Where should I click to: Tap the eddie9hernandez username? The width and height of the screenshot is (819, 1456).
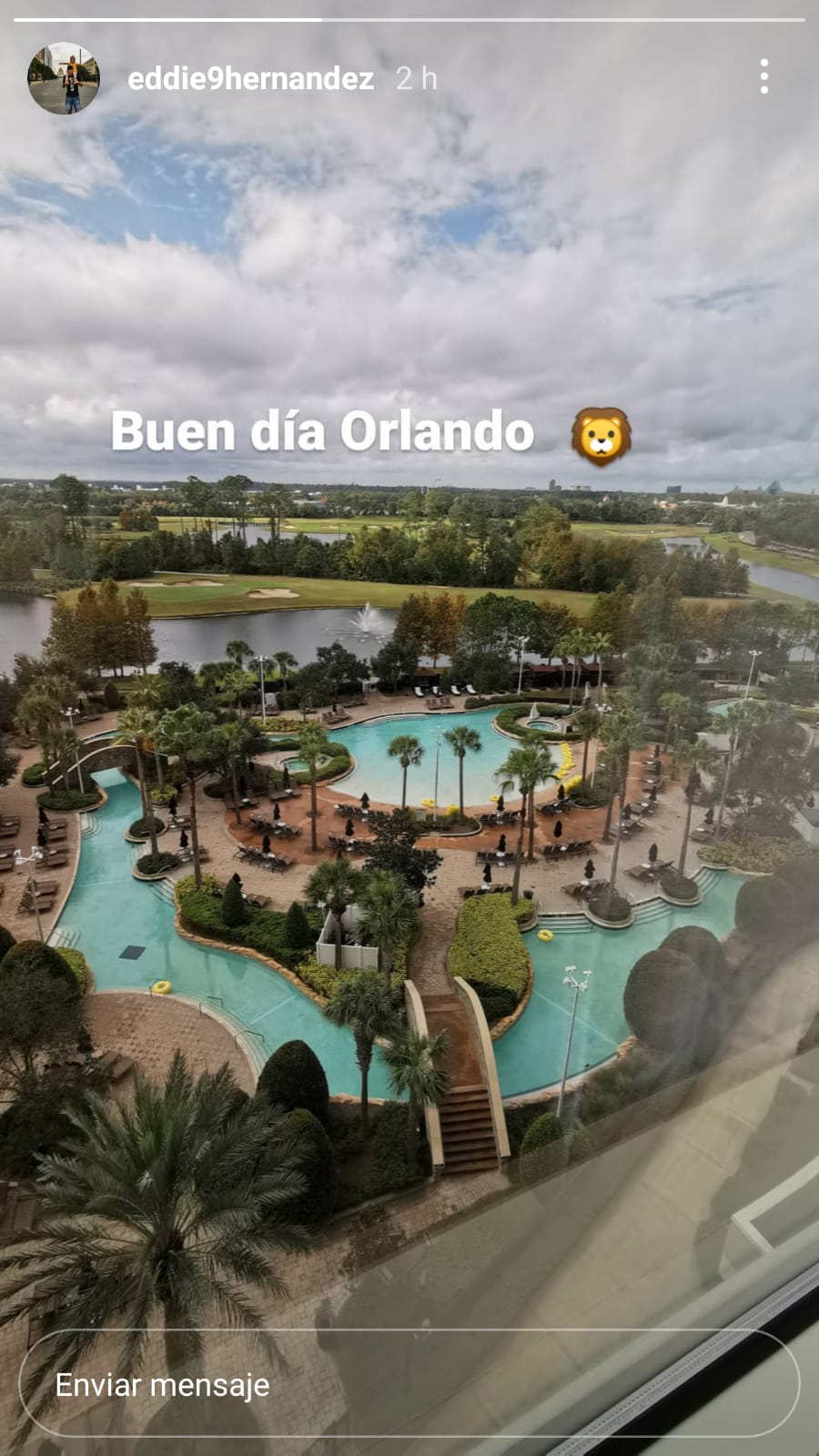pyautogui.click(x=250, y=79)
